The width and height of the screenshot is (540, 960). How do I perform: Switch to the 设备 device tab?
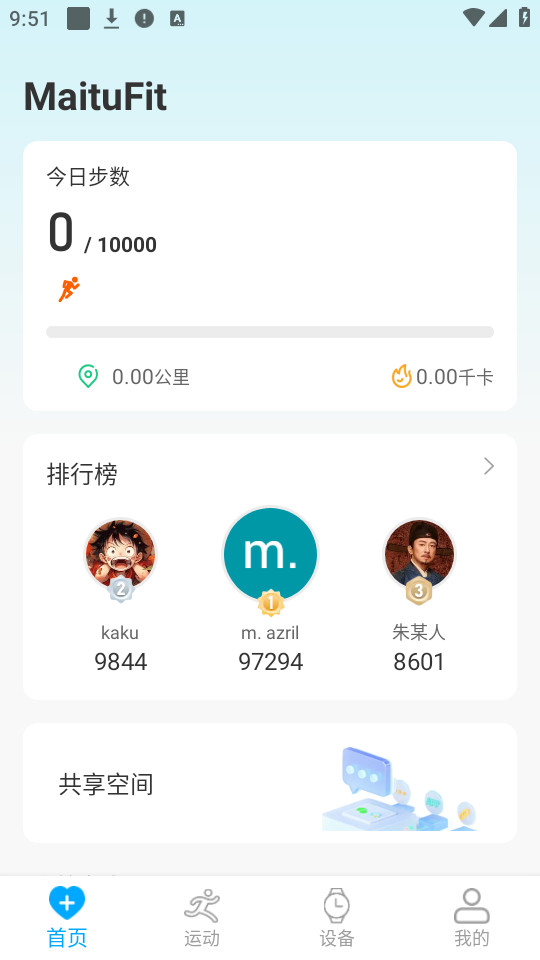(x=337, y=918)
